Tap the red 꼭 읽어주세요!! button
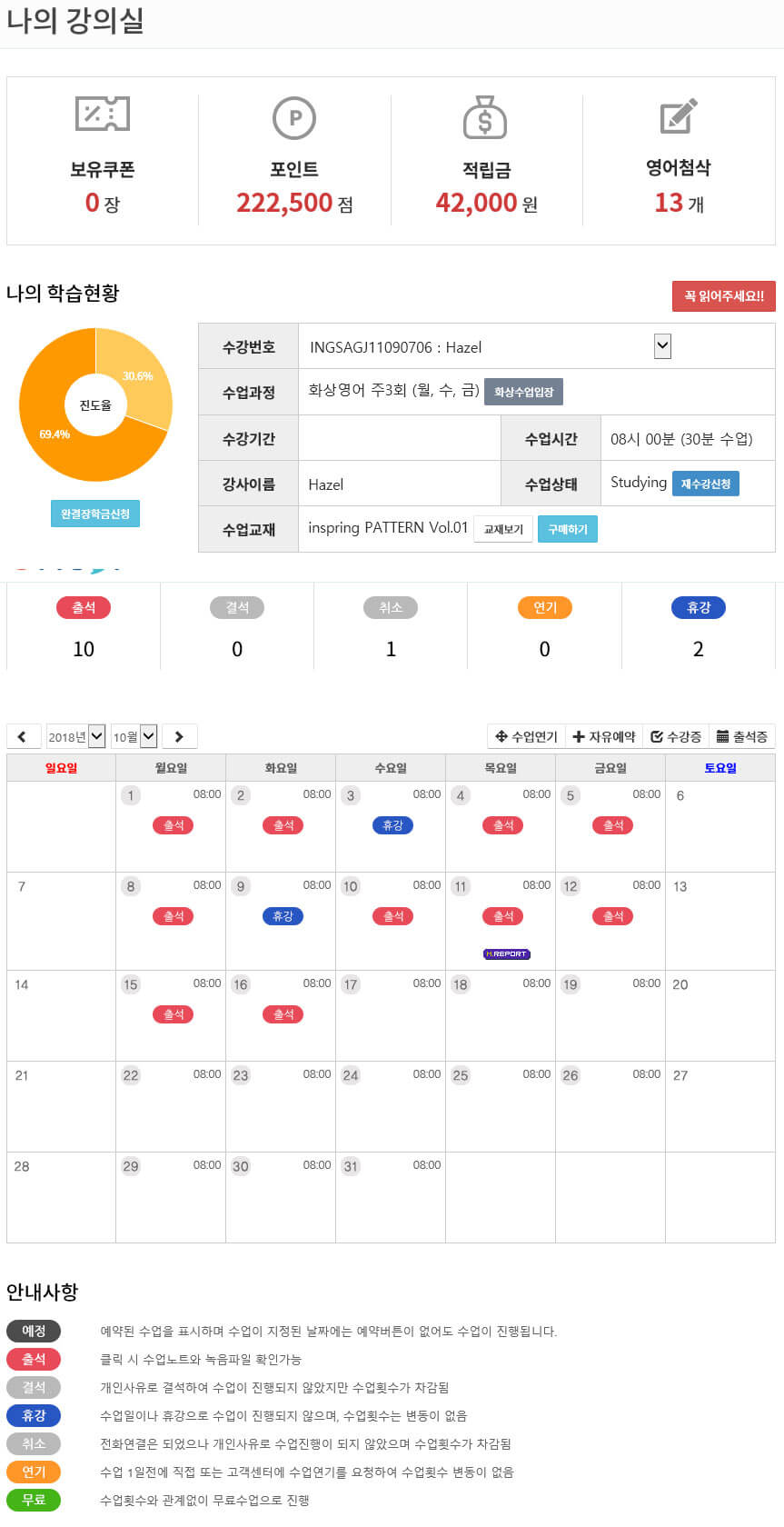This screenshot has height=1527, width=784. [x=723, y=296]
